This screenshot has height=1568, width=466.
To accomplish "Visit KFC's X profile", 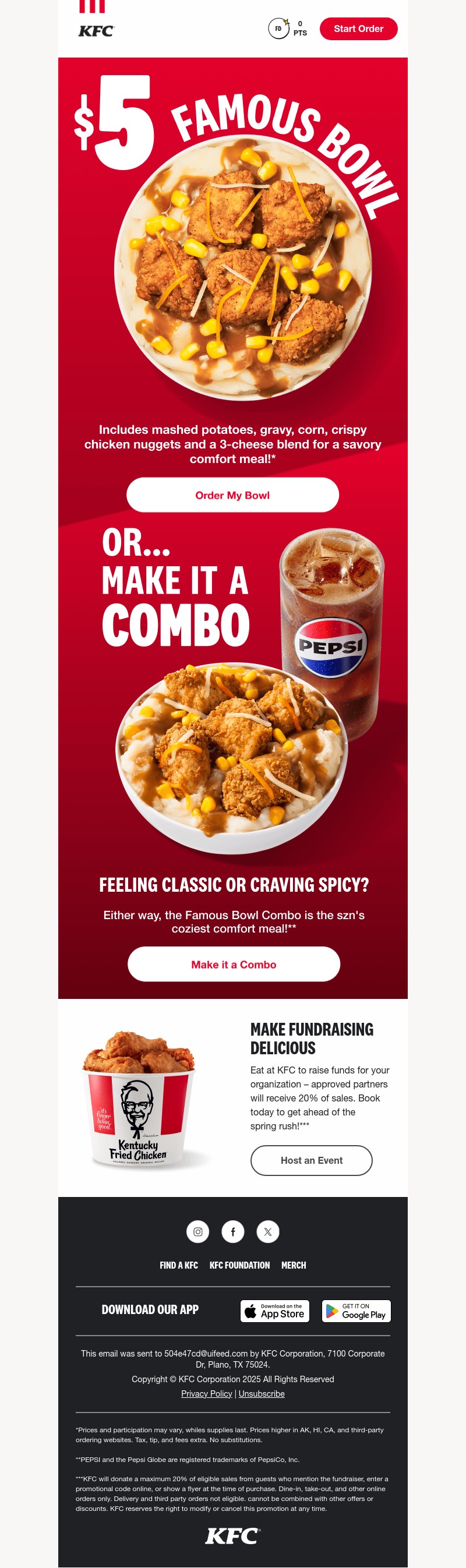I will (268, 1231).
